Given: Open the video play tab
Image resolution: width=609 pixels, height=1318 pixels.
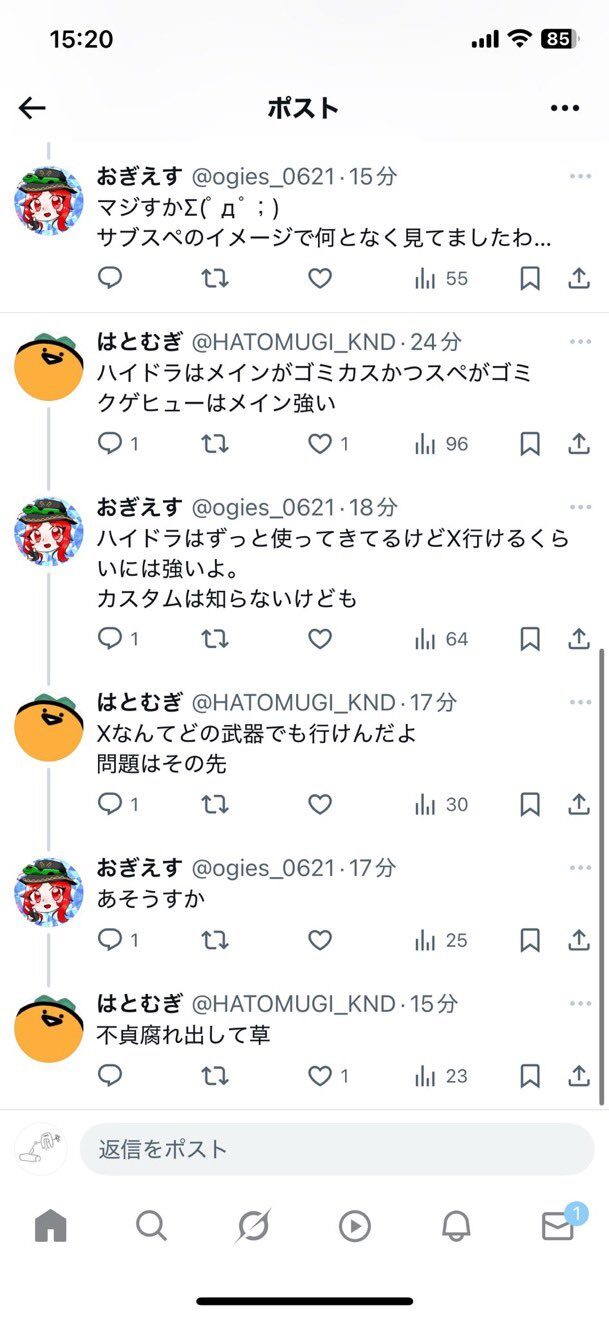Looking at the screenshot, I should pos(354,1225).
